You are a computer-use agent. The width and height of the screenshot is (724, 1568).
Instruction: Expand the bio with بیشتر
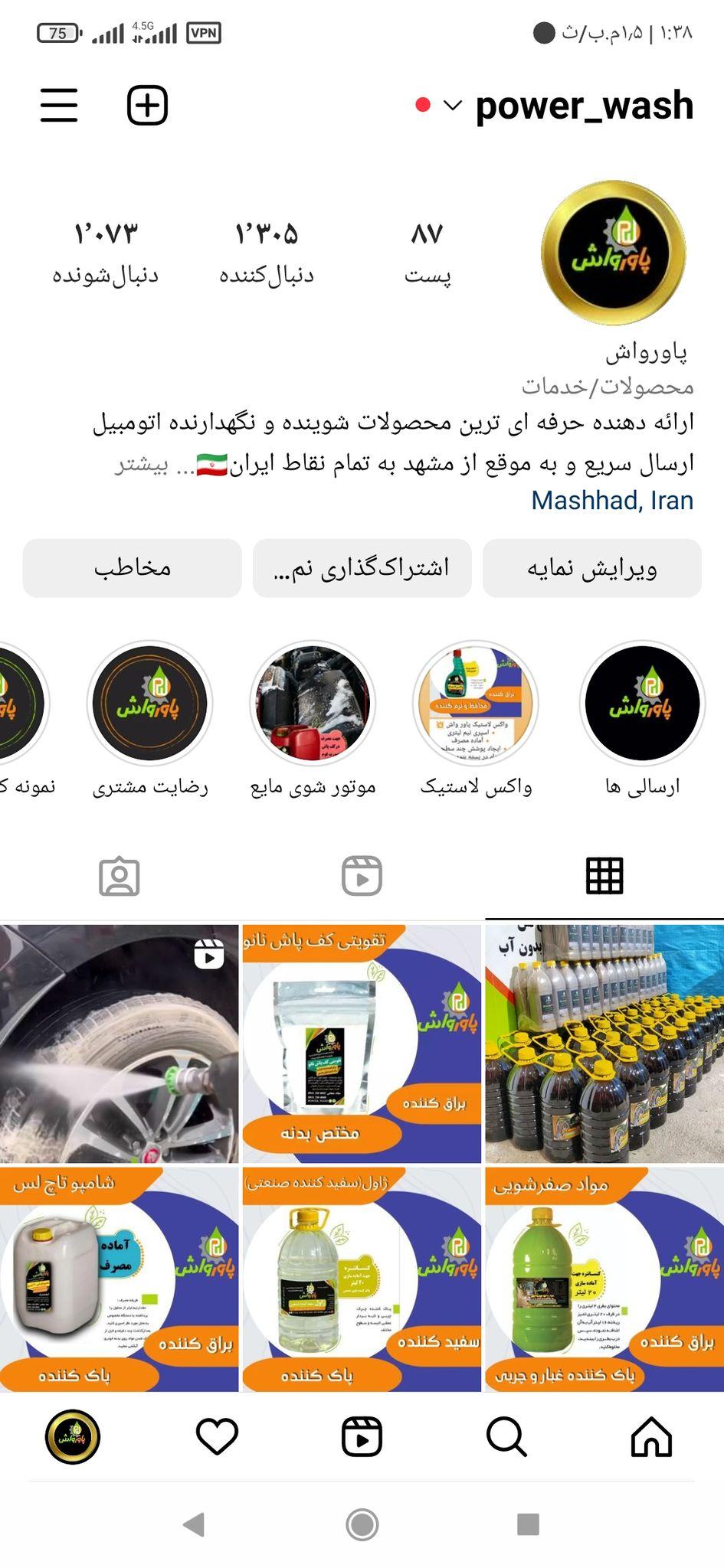pyautogui.click(x=141, y=464)
